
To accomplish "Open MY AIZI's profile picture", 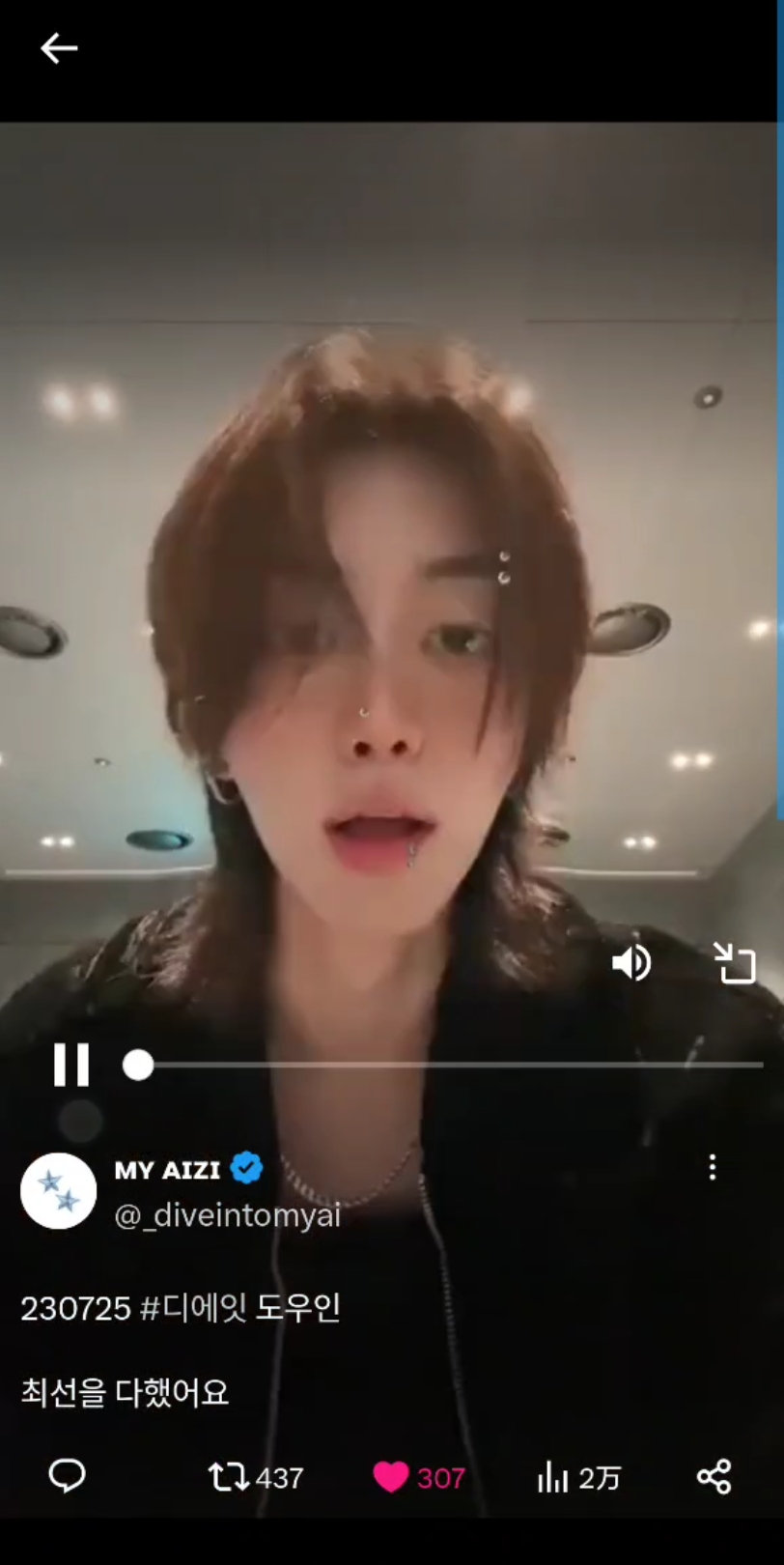I will point(58,1190).
